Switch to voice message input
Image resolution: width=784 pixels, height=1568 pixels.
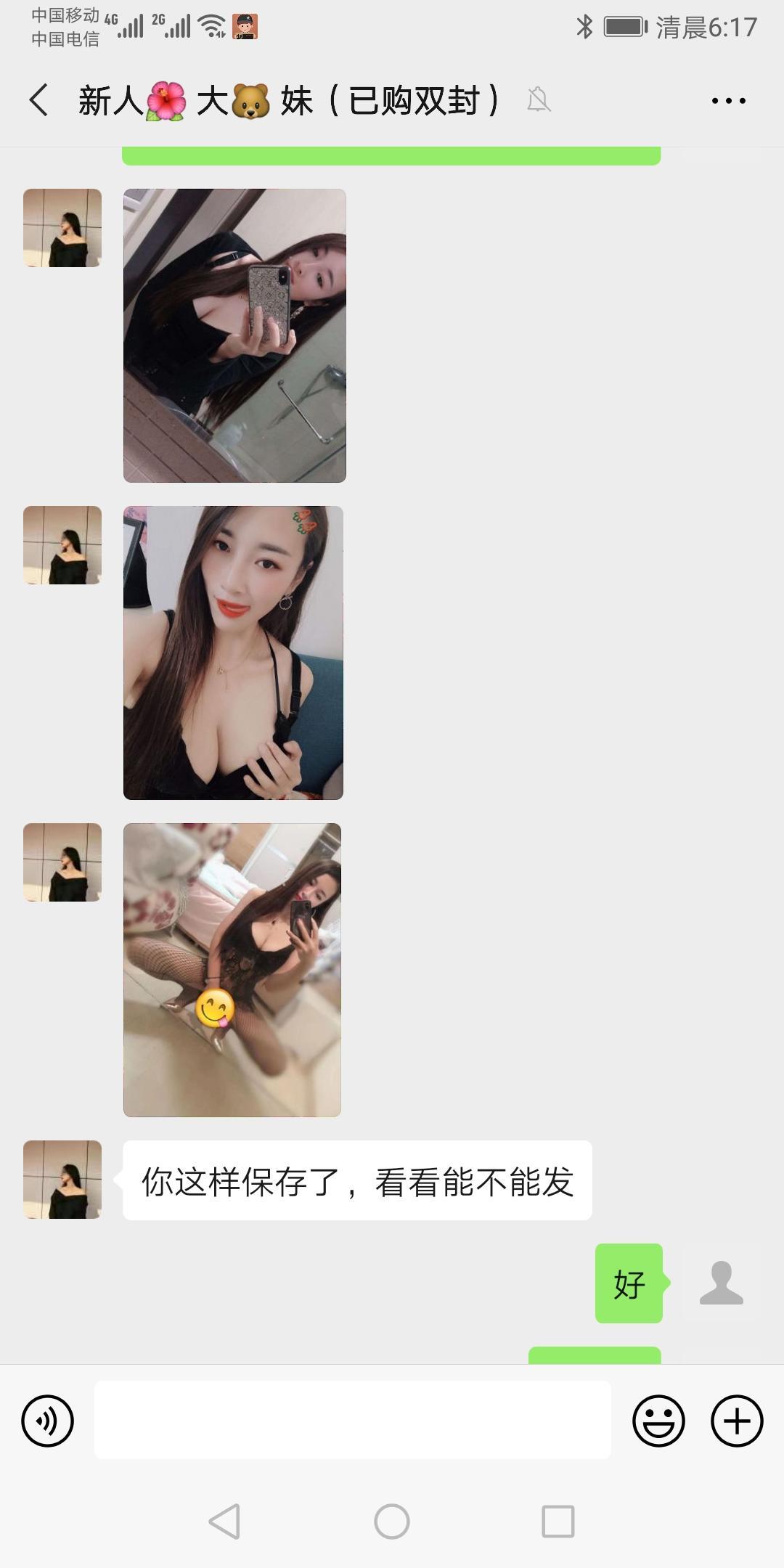point(48,1421)
